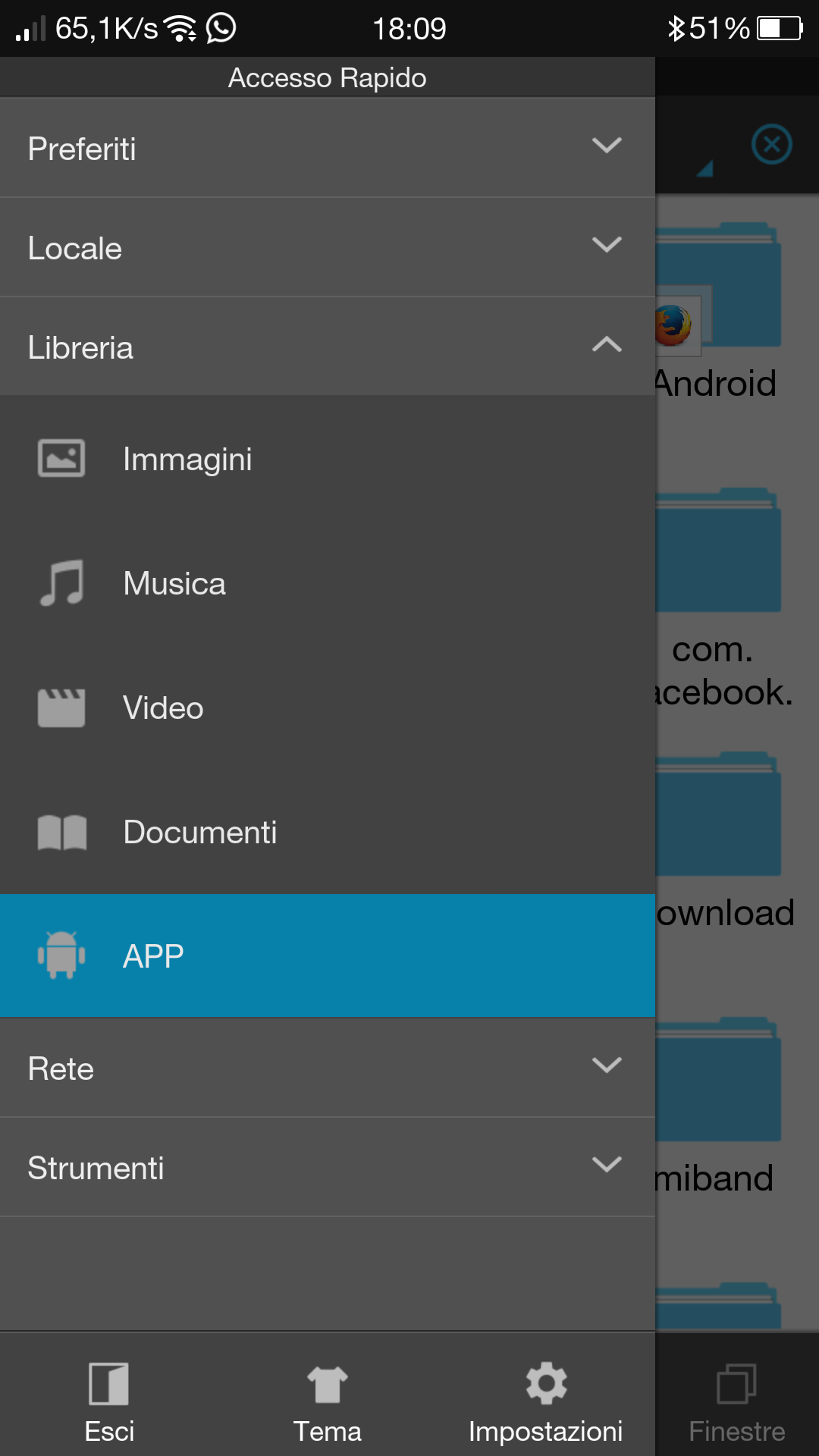Open Impostazioni settings
The width and height of the screenshot is (819, 1456).
pyautogui.click(x=546, y=1401)
